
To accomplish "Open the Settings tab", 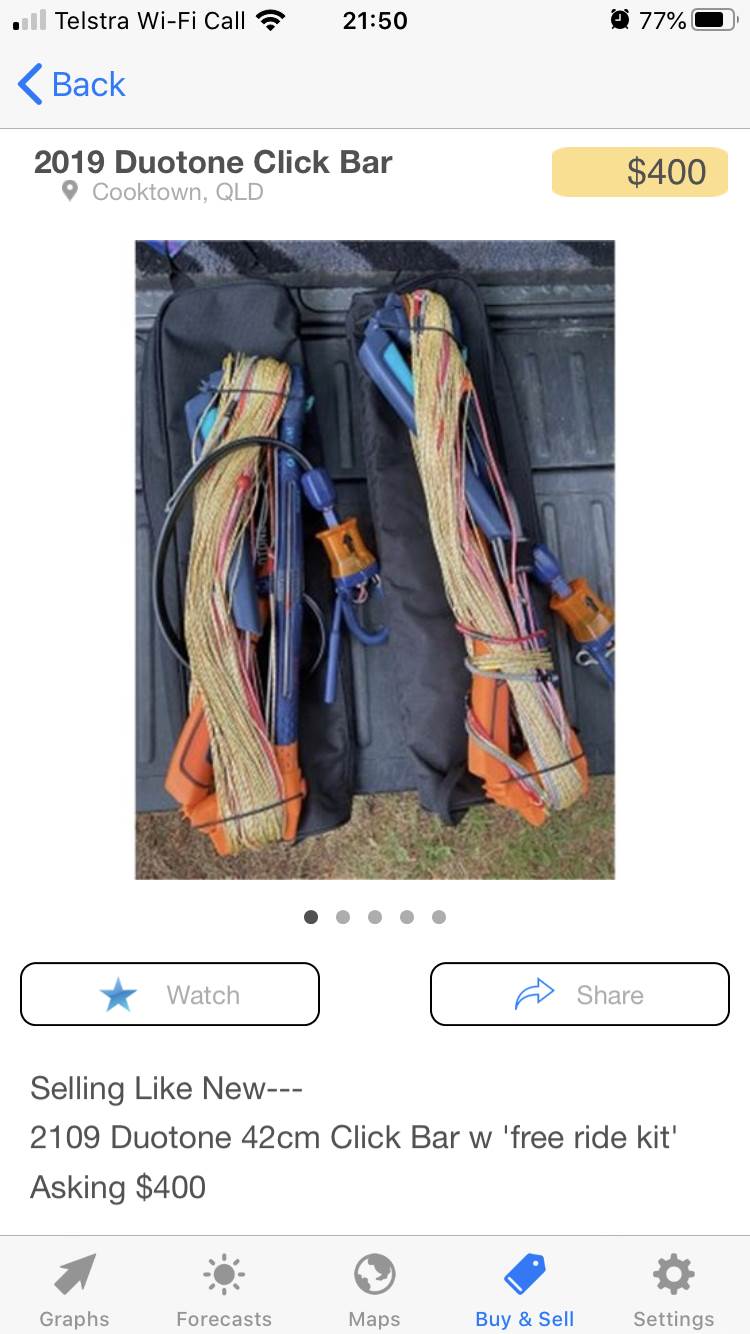I will click(x=673, y=1289).
